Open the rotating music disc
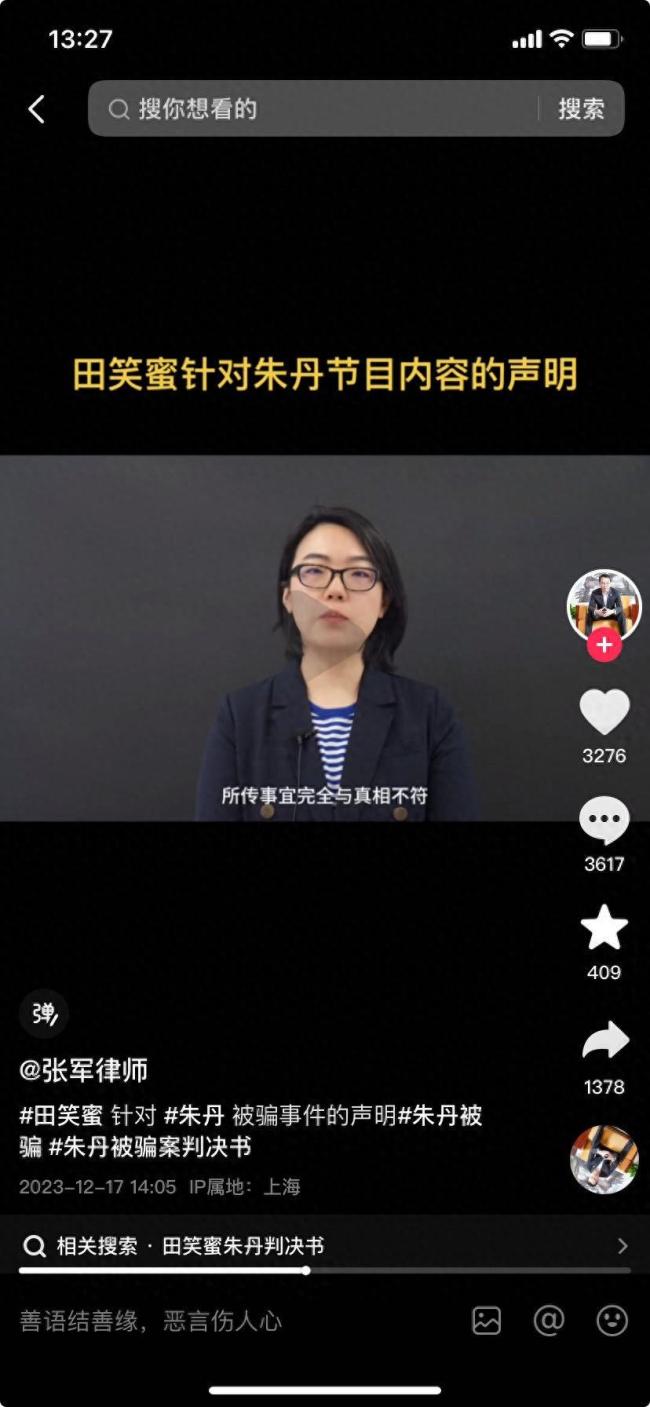 tap(604, 1159)
